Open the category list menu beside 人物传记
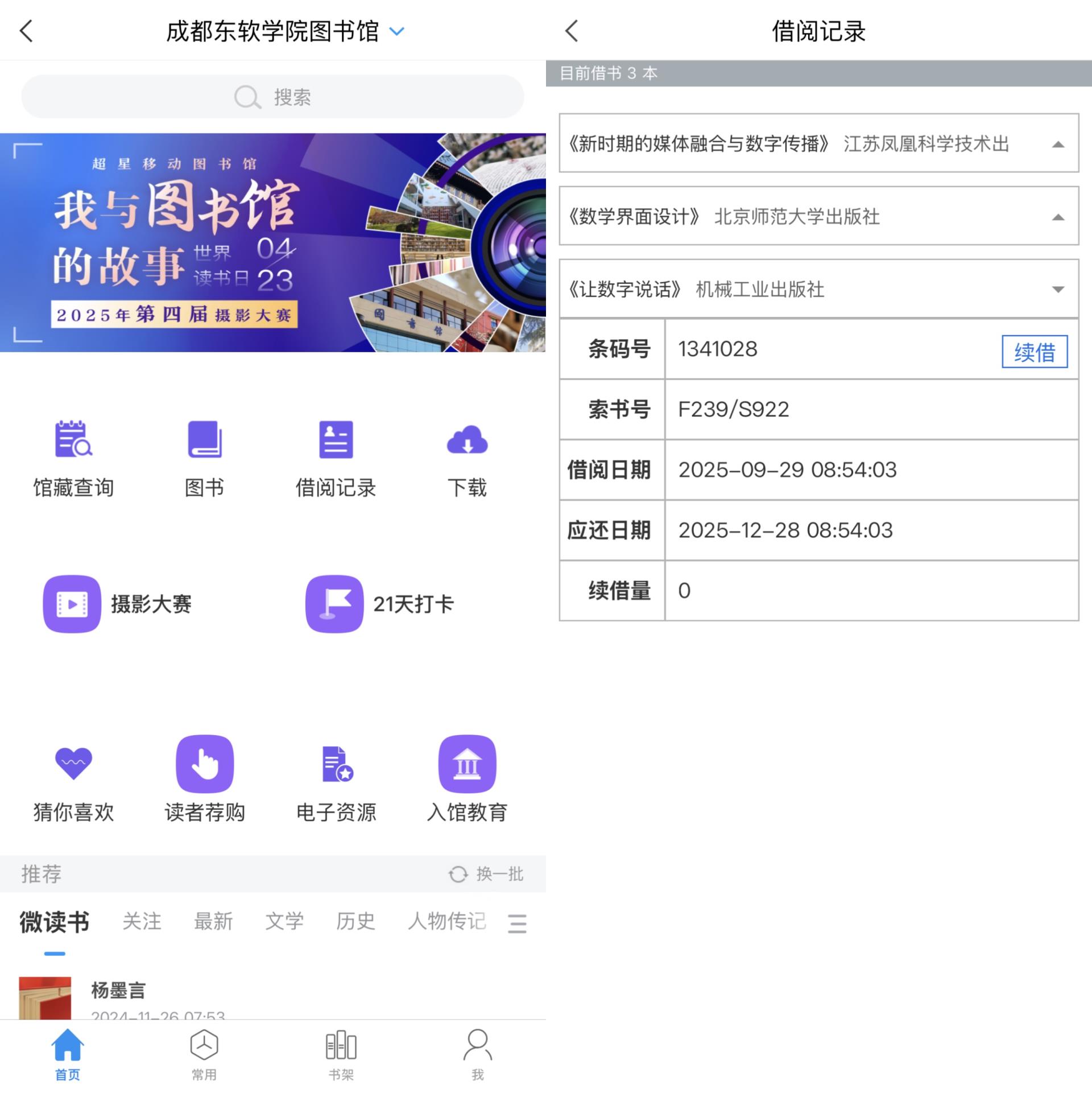1092x1105 pixels. pos(517,923)
